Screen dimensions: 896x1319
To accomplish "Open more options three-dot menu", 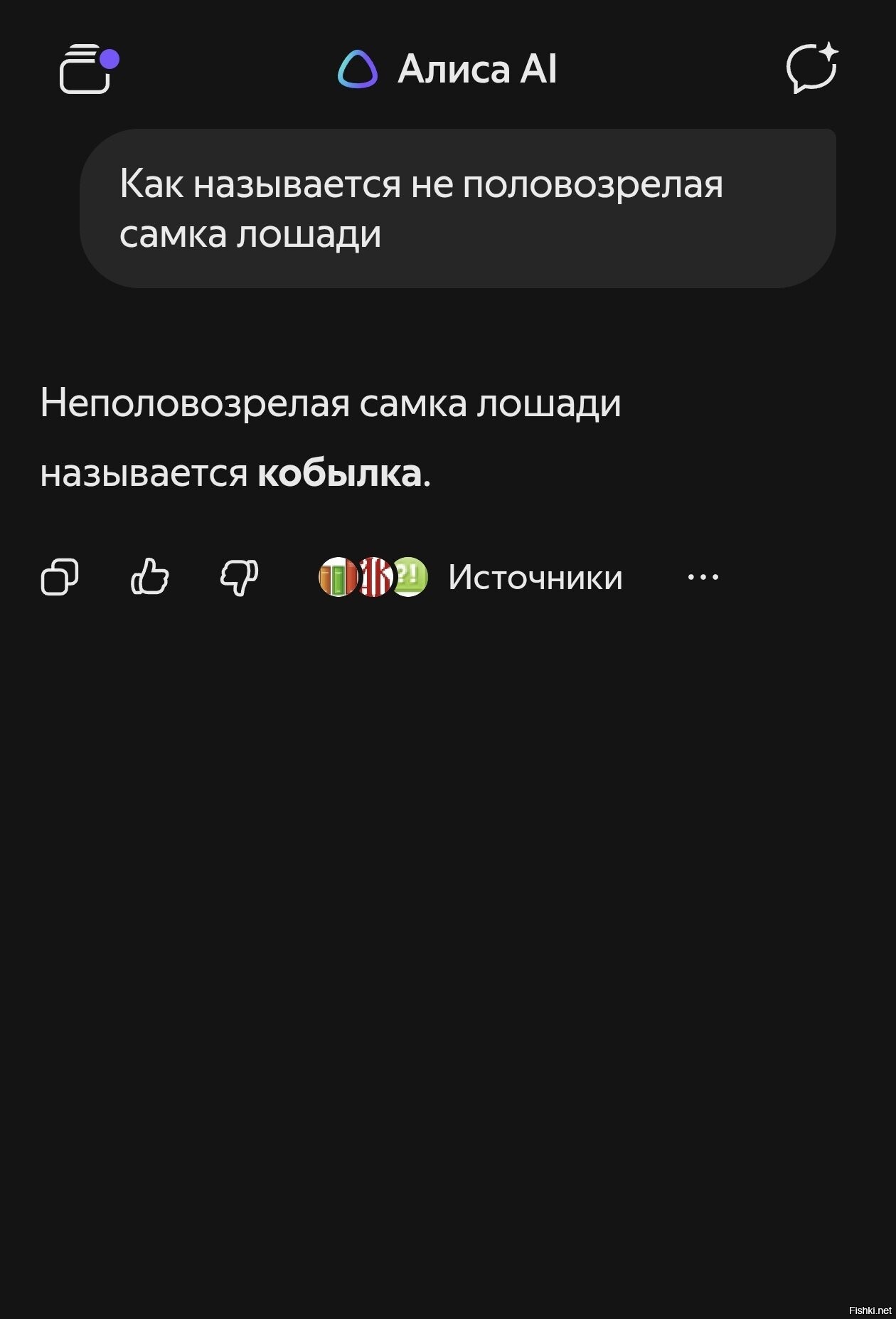I will [x=703, y=577].
